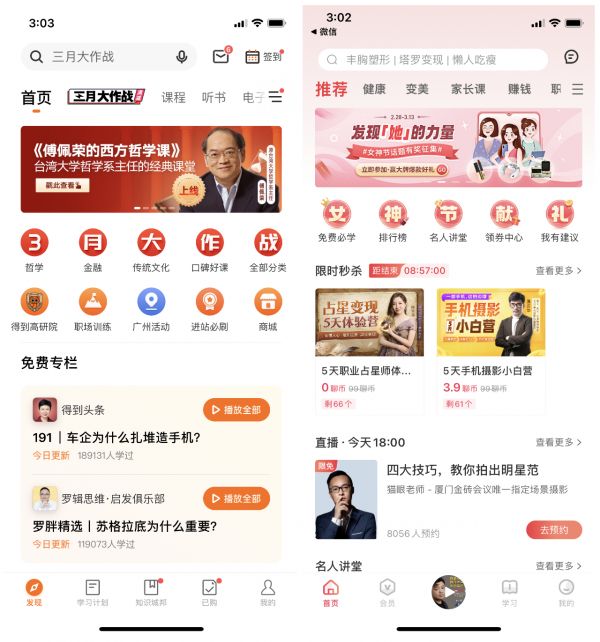The height and width of the screenshot is (642, 600).
Task: Open the 傅佩荣的西方哲学课 banner
Action: tap(151, 169)
